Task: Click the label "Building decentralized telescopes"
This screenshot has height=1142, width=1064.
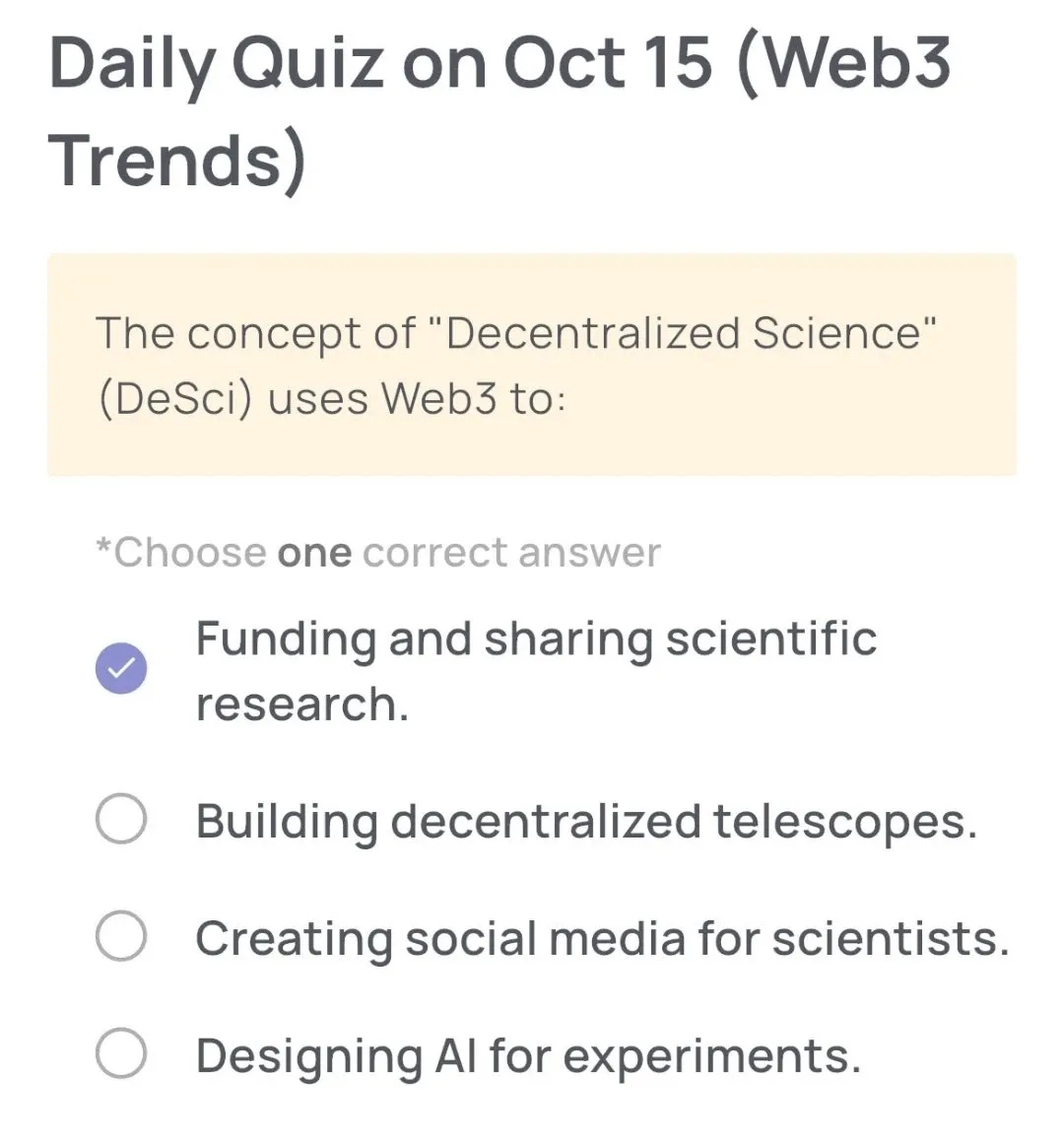Action: 587,821
